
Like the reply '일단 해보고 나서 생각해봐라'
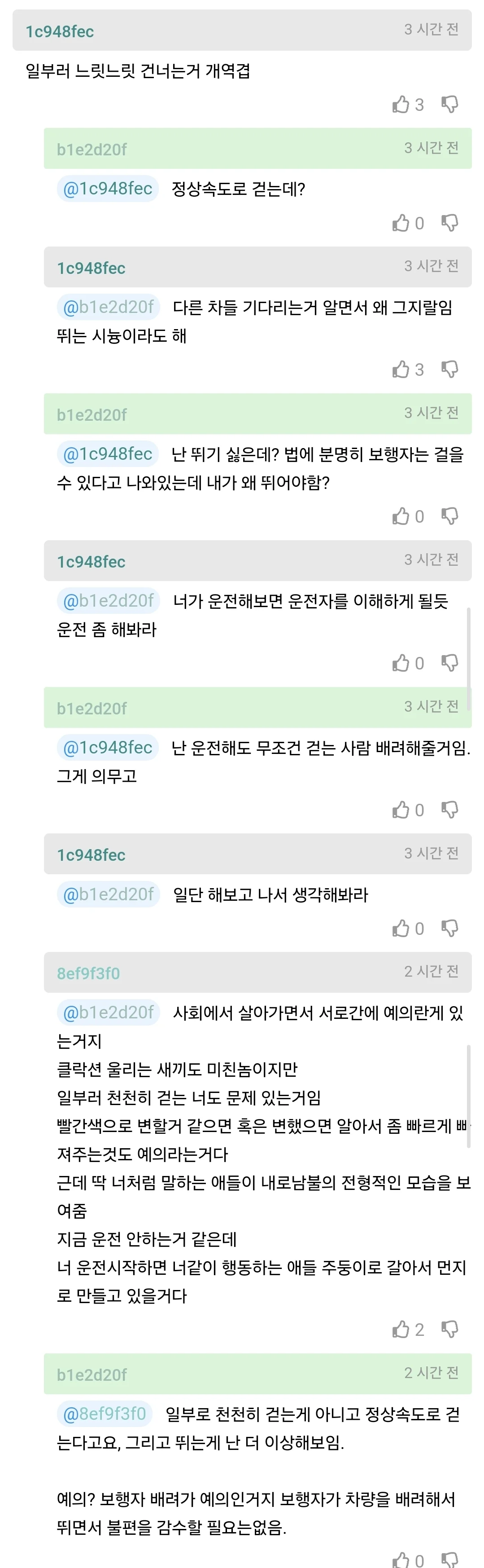coord(401,929)
